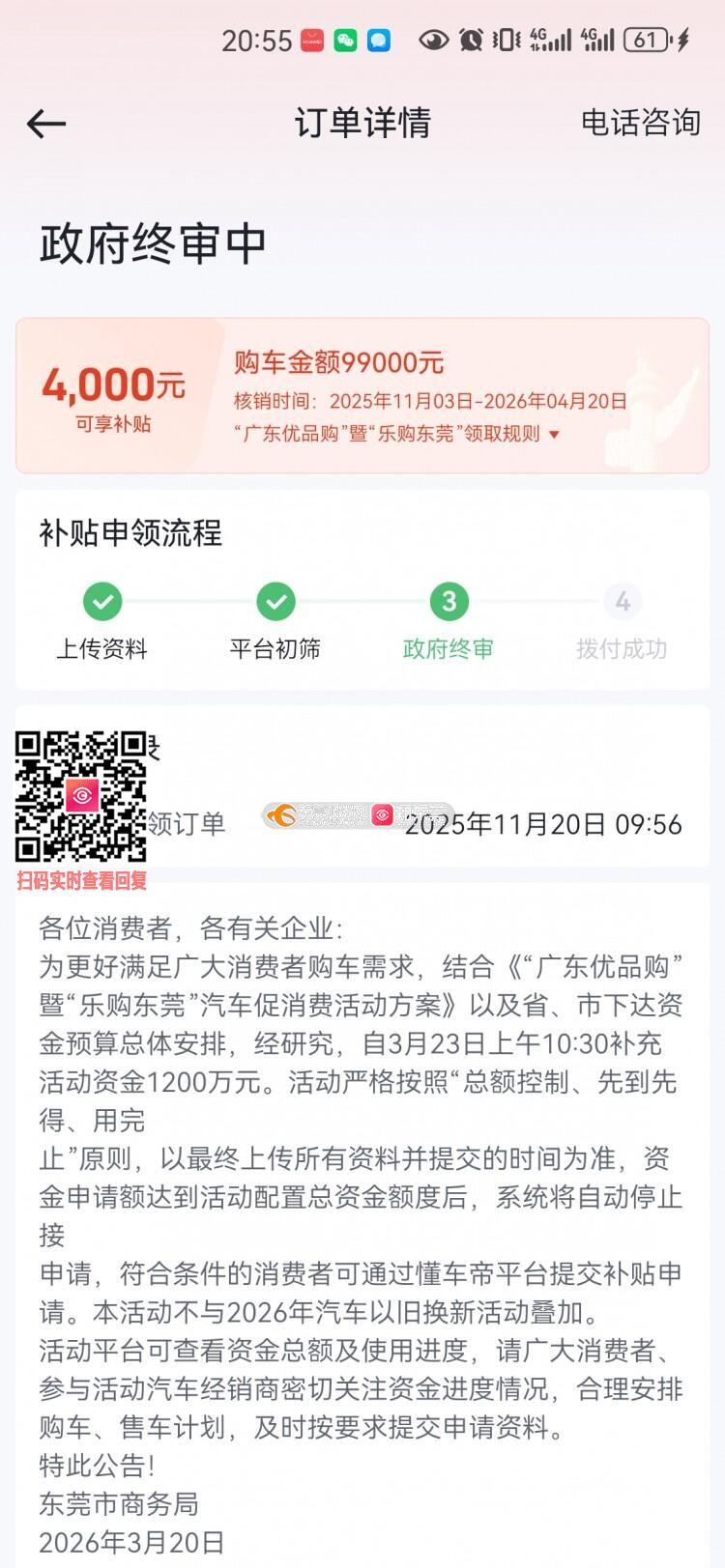Go back from the order details page
This screenshot has height=1568, width=725.
(x=45, y=124)
